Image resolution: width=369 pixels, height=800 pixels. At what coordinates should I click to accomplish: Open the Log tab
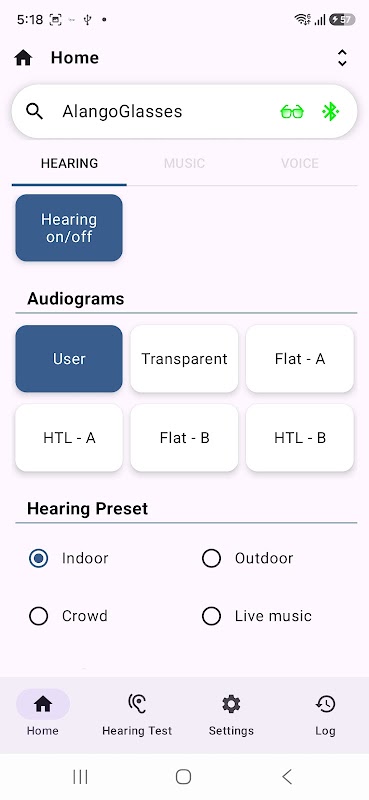pyautogui.click(x=325, y=715)
